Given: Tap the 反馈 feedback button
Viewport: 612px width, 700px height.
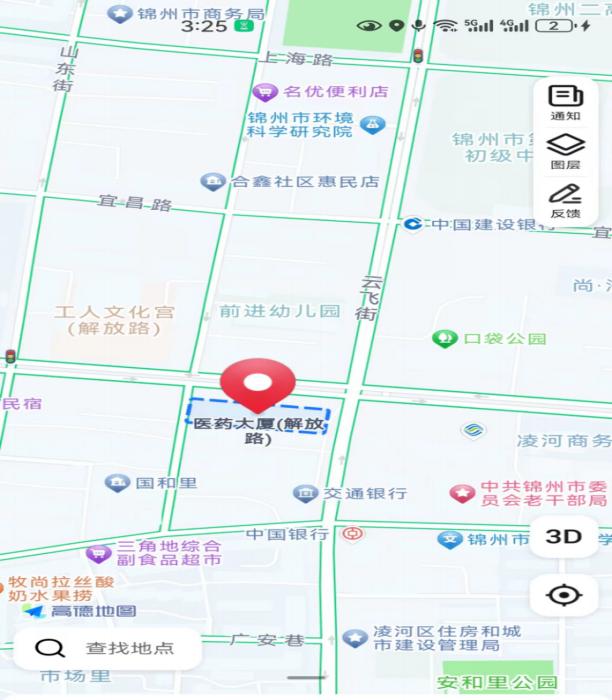Looking at the screenshot, I should (x=565, y=200).
